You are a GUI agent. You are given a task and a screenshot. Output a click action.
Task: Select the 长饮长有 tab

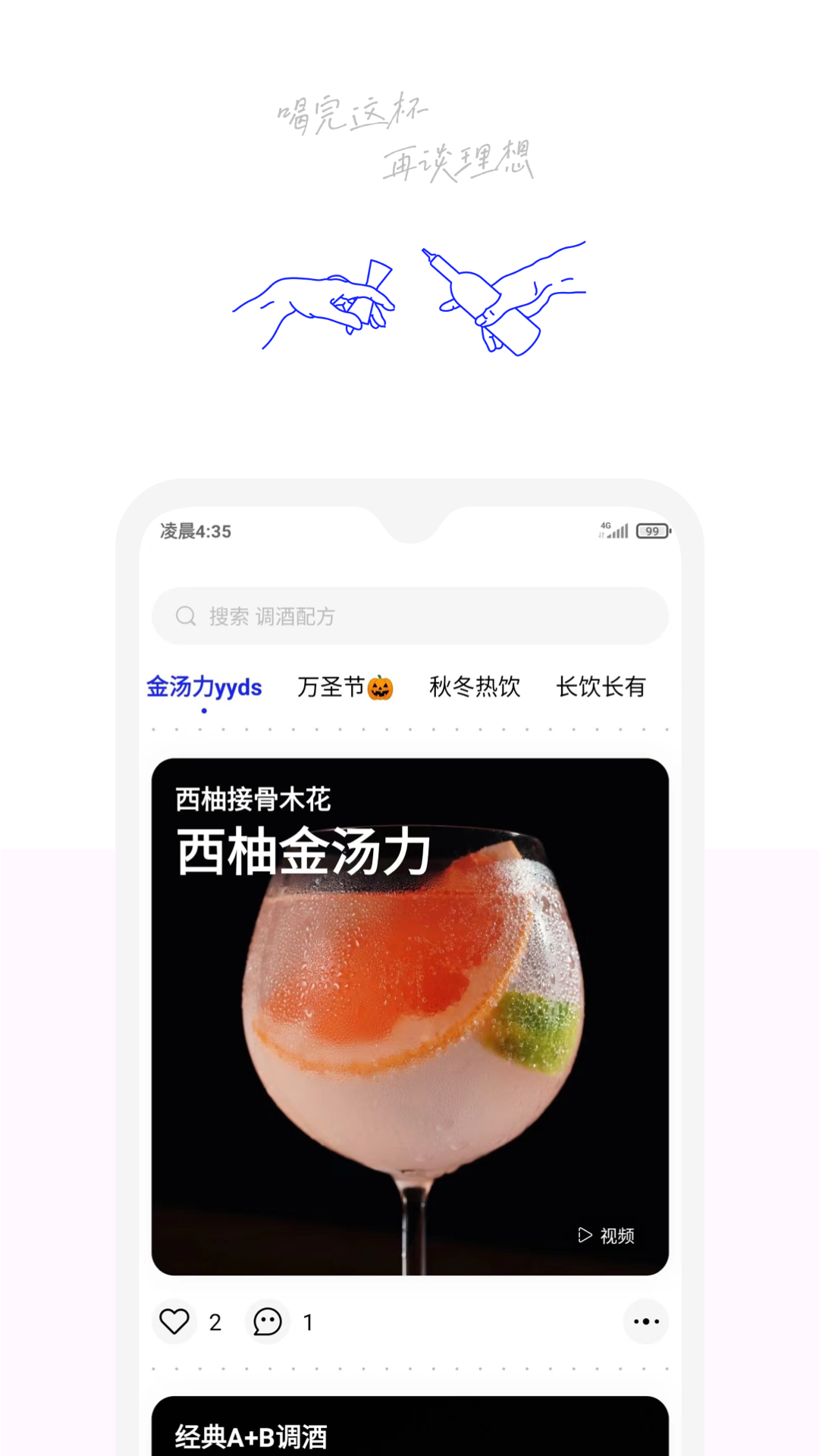(x=602, y=686)
